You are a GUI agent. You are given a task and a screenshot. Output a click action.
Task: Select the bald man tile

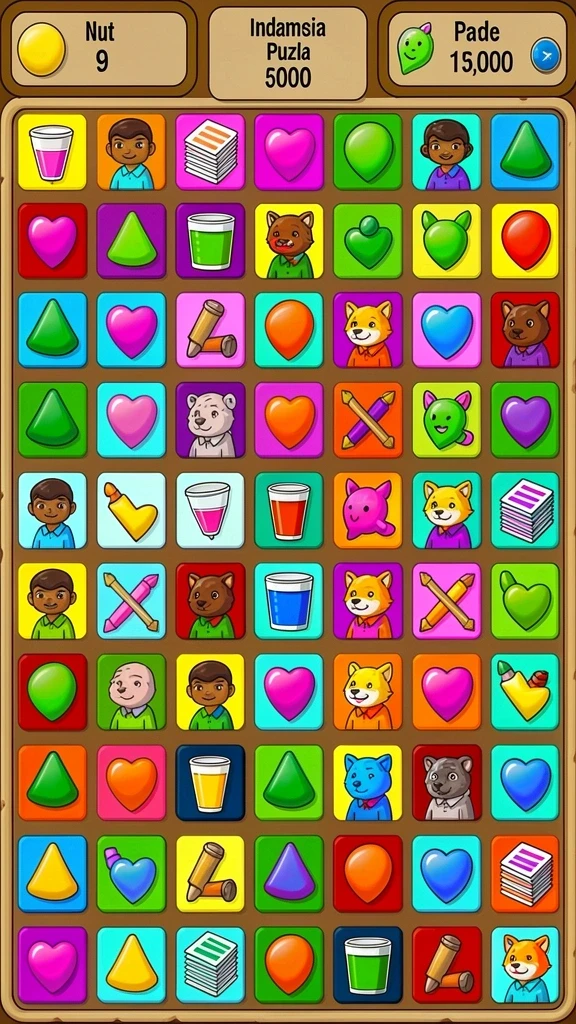pyautogui.click(x=131, y=692)
